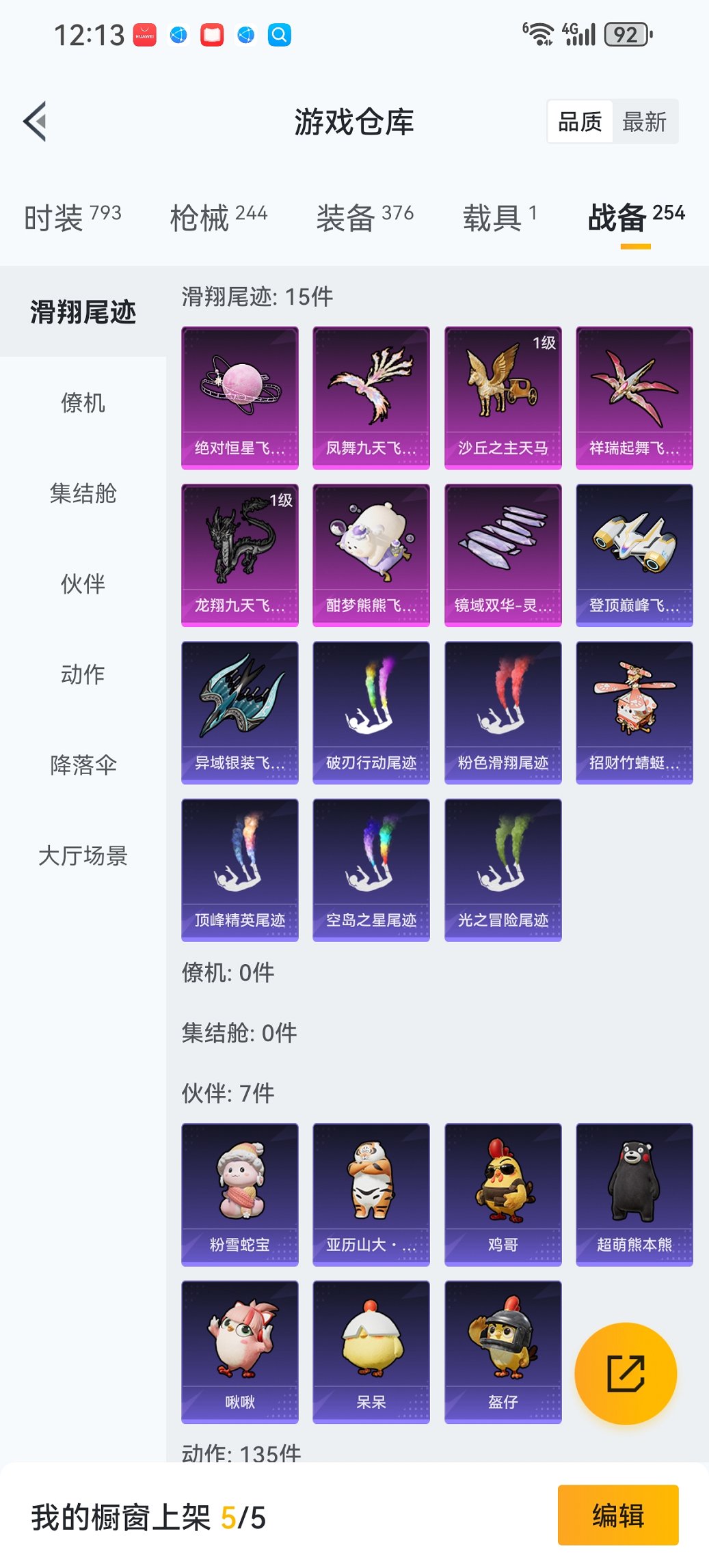Navigate back using the top-left arrow

(36, 120)
